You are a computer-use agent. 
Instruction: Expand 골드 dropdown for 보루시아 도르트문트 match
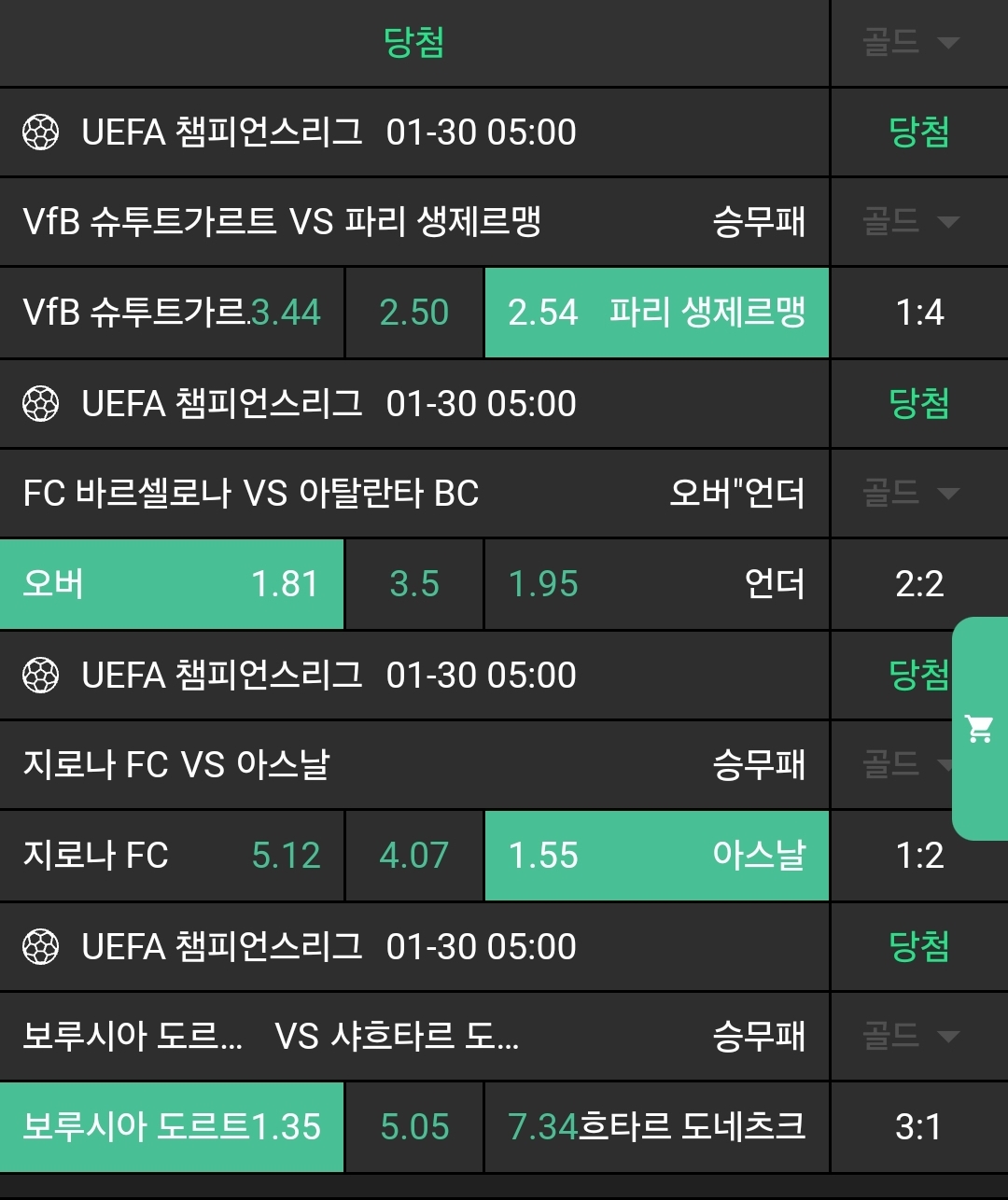point(910,1036)
